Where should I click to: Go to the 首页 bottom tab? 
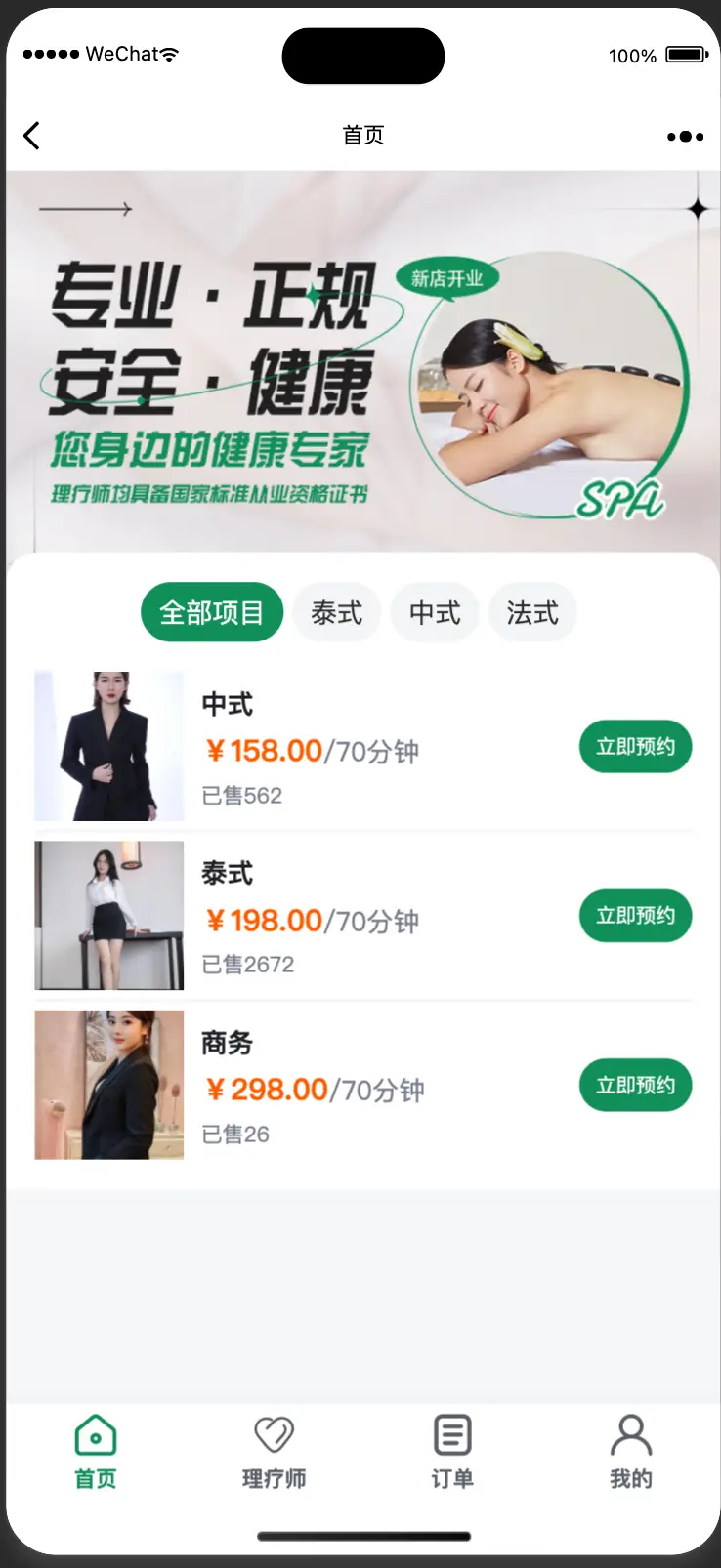pyautogui.click(x=96, y=1453)
